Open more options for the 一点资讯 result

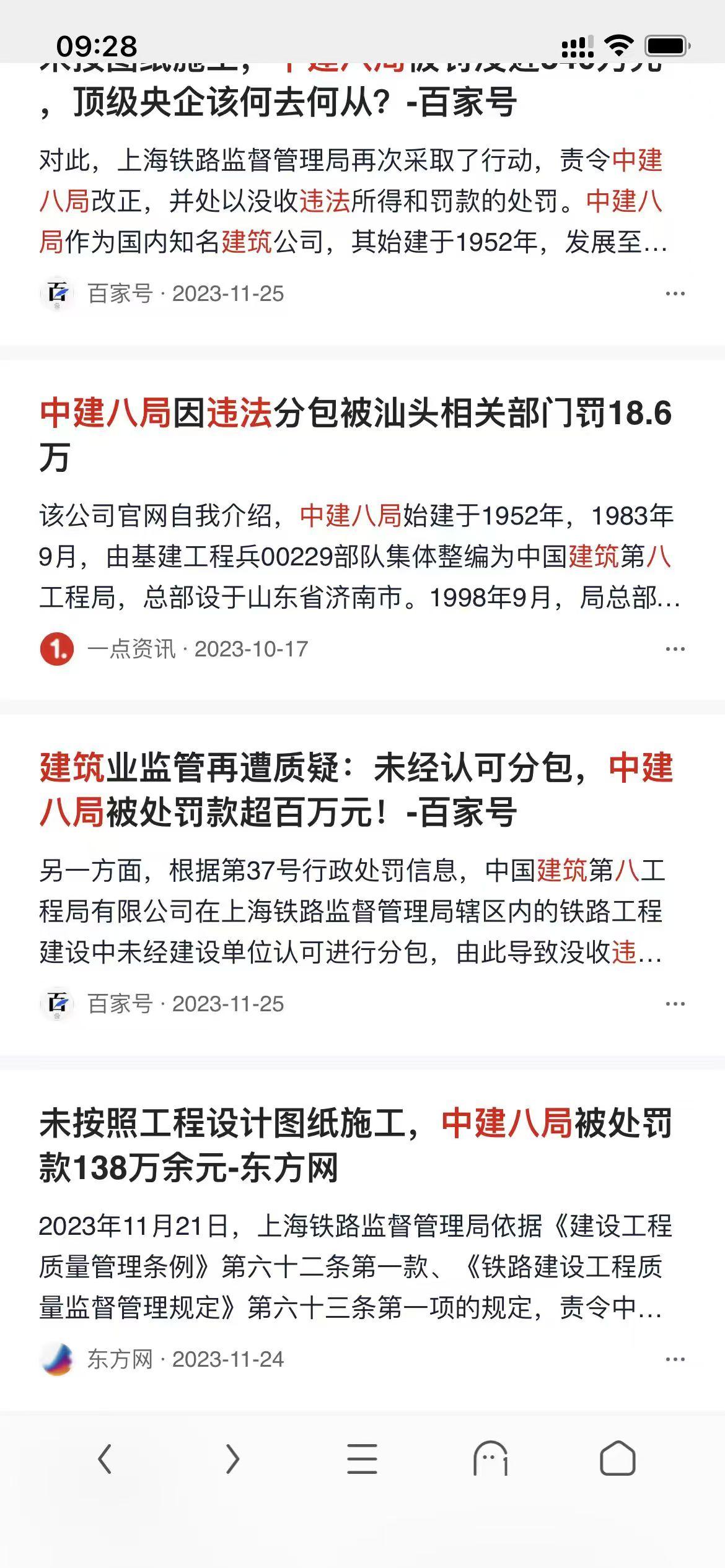point(675,649)
